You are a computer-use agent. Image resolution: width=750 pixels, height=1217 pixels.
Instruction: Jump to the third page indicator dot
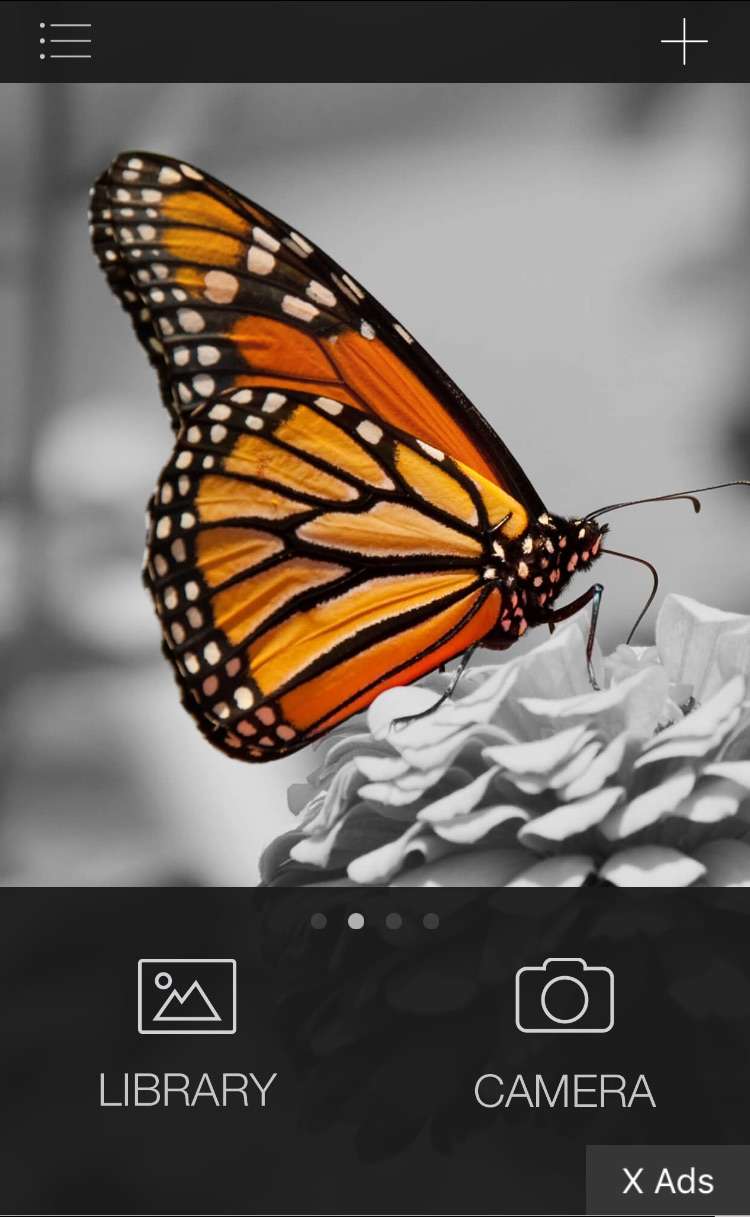tap(394, 921)
